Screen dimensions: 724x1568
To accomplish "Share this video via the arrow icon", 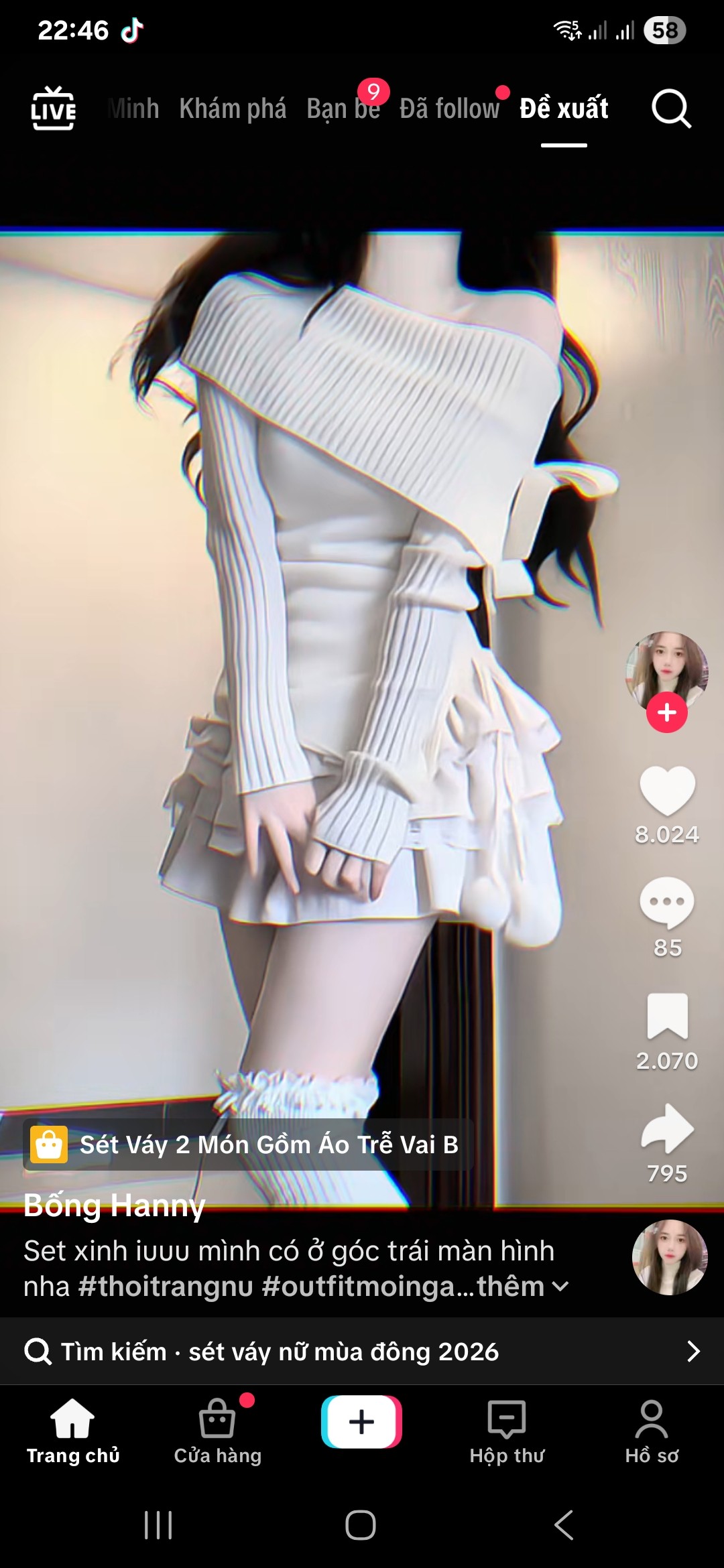I will point(667,1129).
